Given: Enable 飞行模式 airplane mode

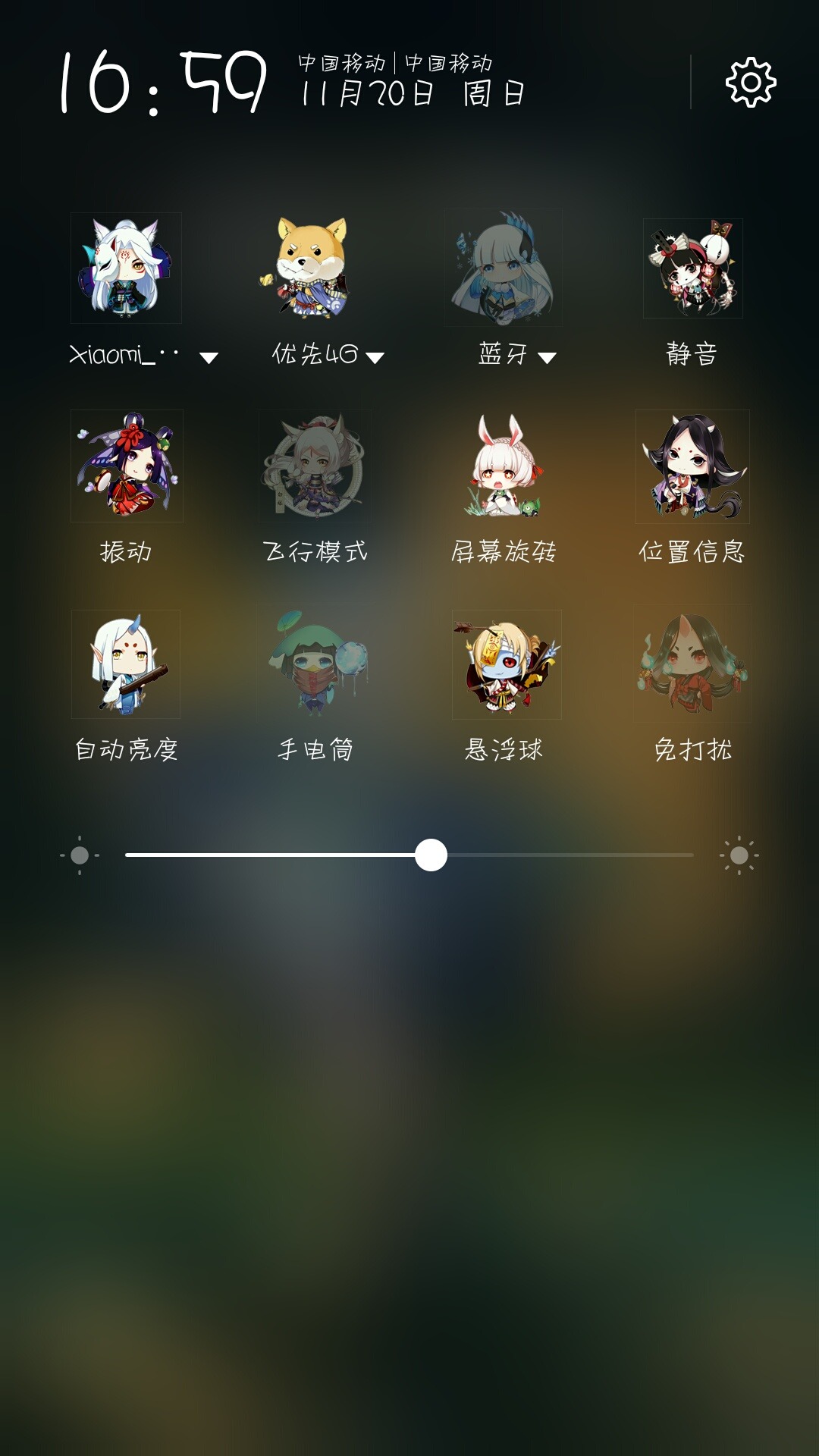Looking at the screenshot, I should (315, 466).
